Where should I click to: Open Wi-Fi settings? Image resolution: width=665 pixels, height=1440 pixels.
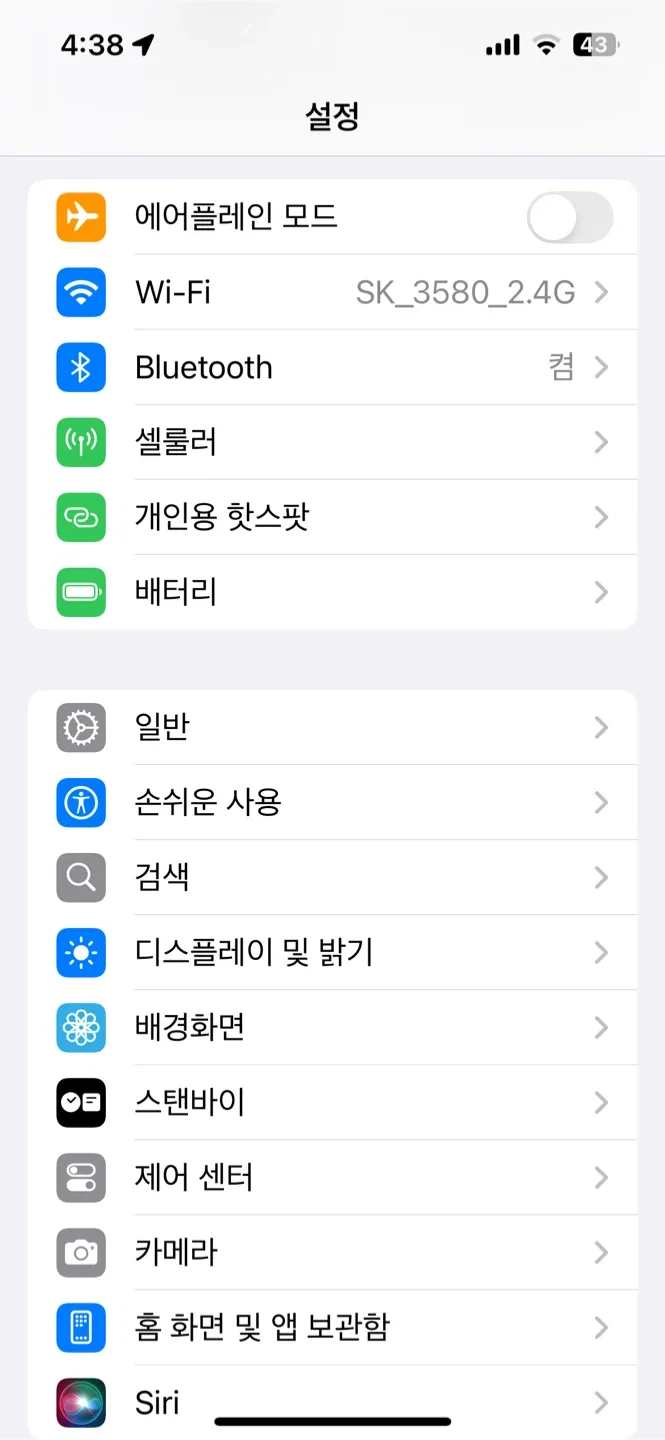pos(332,292)
